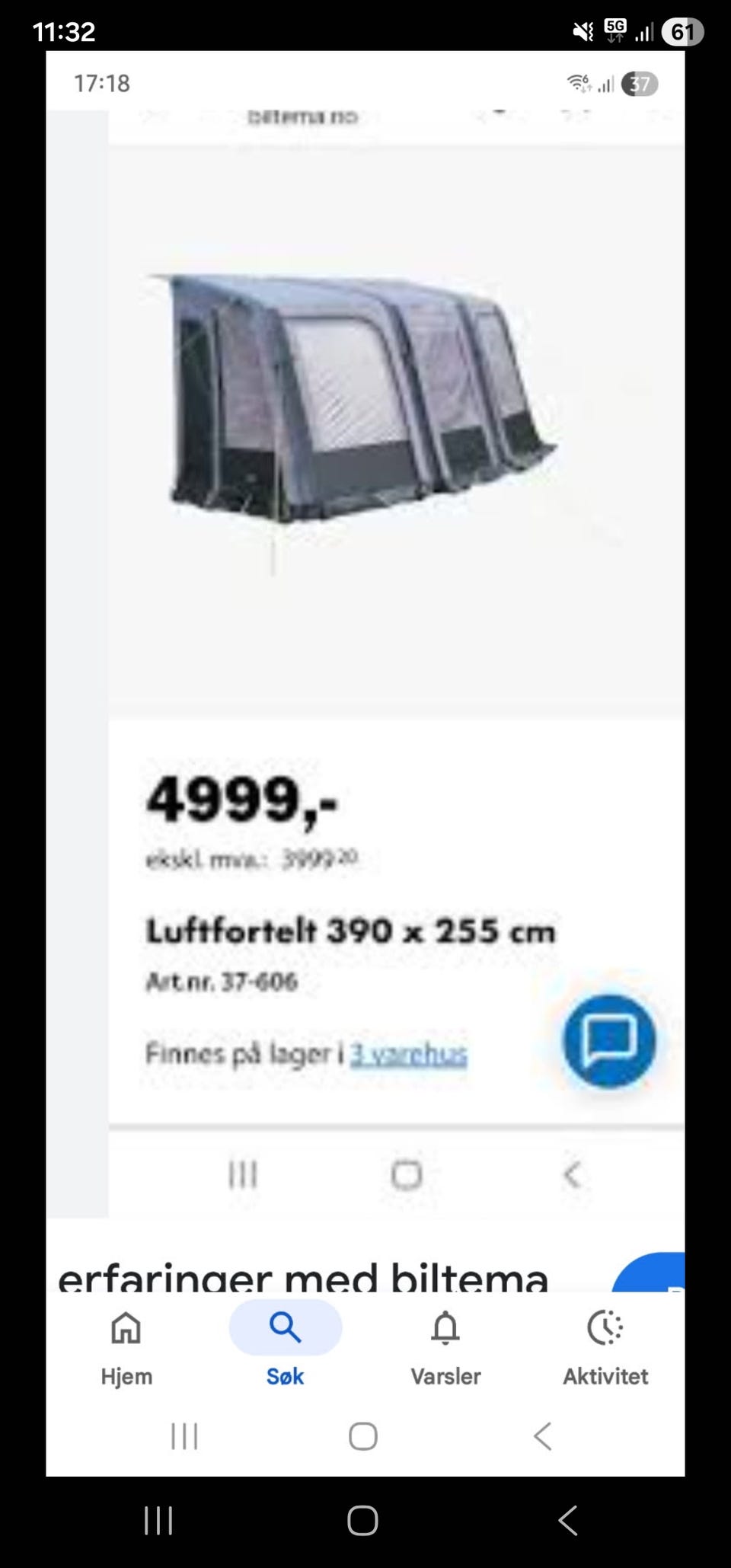
Task: Tap the biltema.no address bar
Action: pyautogui.click(x=305, y=117)
